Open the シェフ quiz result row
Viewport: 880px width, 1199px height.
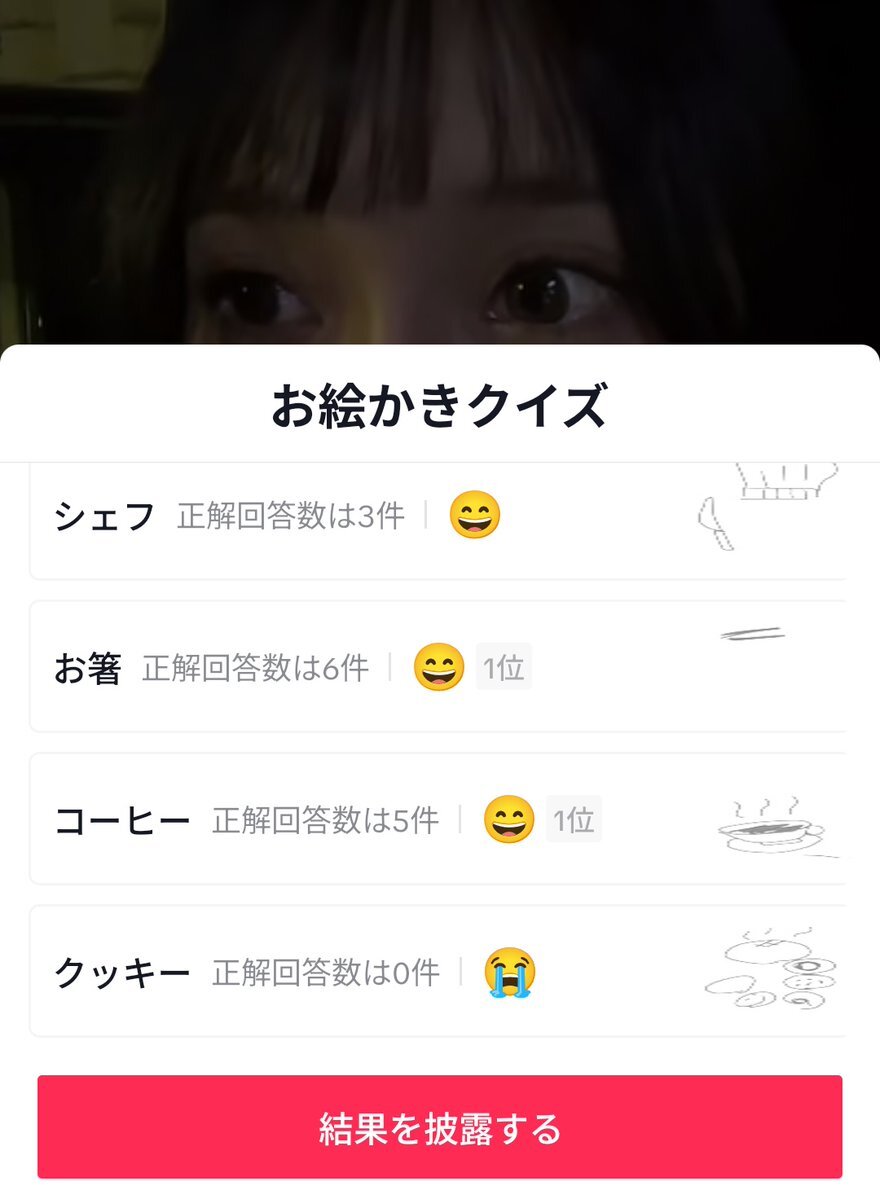438,518
